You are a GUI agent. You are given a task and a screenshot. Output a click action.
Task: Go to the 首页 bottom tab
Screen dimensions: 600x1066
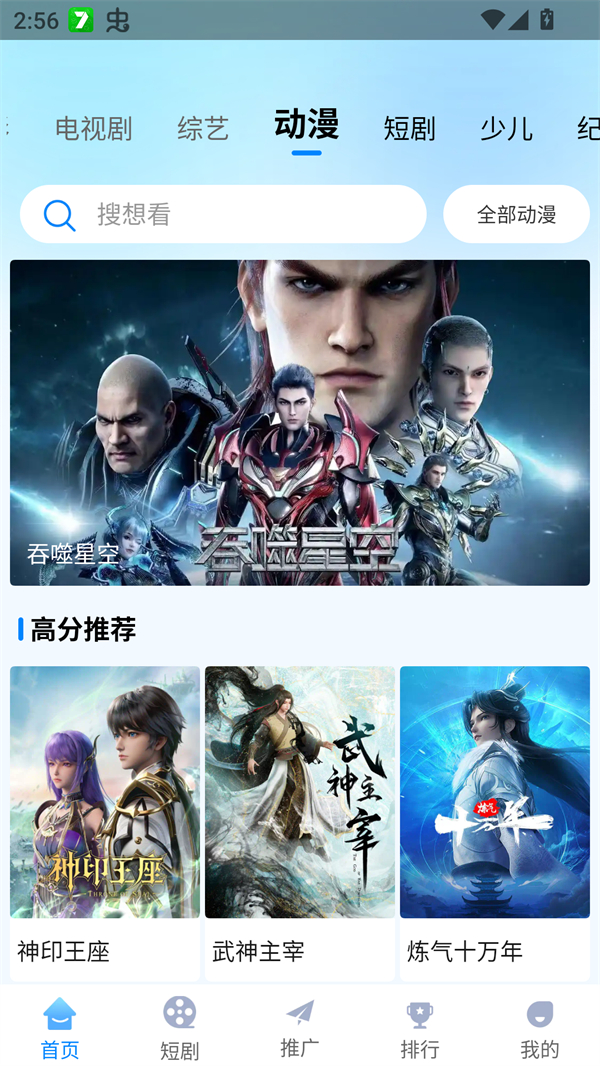(60, 1027)
